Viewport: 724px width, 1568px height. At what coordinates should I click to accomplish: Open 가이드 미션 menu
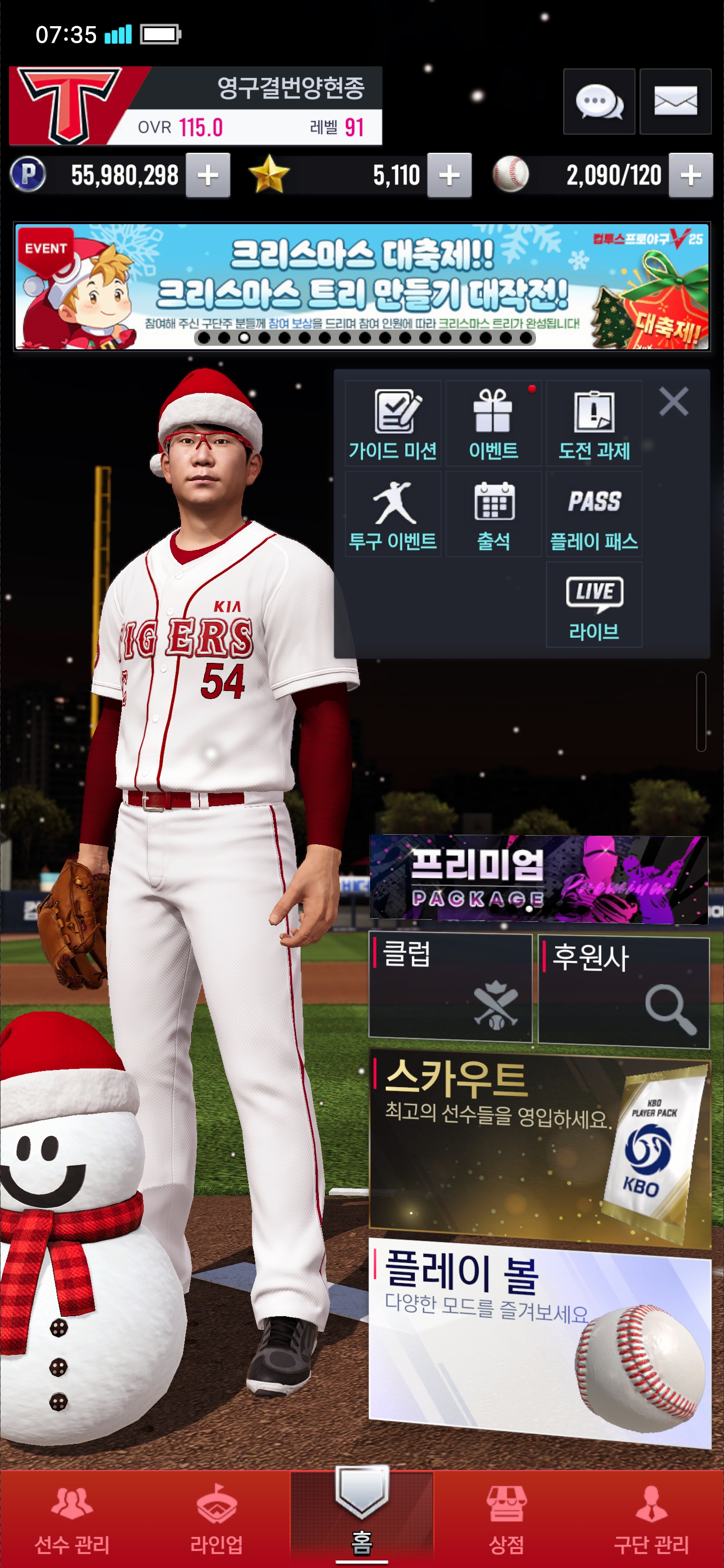(393, 424)
